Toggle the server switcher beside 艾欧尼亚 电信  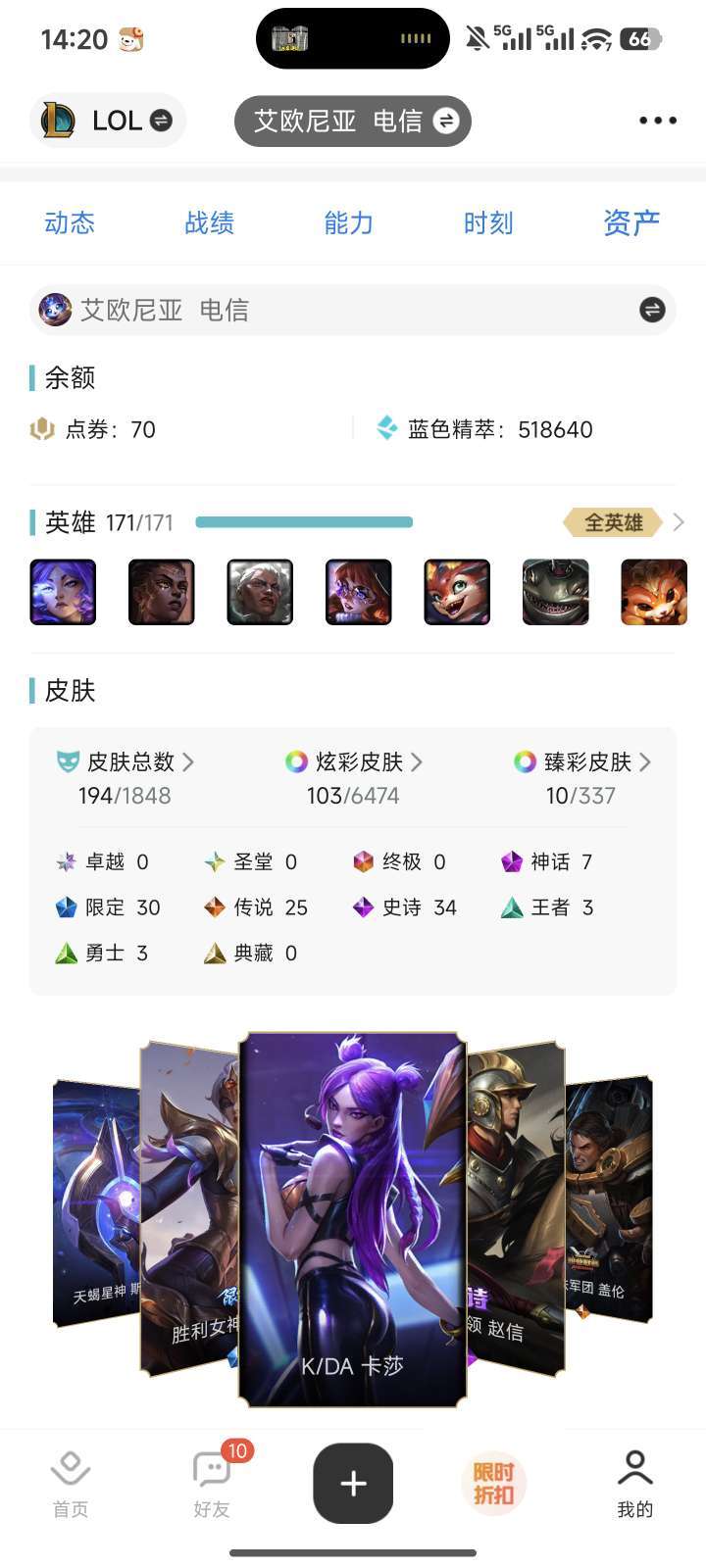pos(447,121)
